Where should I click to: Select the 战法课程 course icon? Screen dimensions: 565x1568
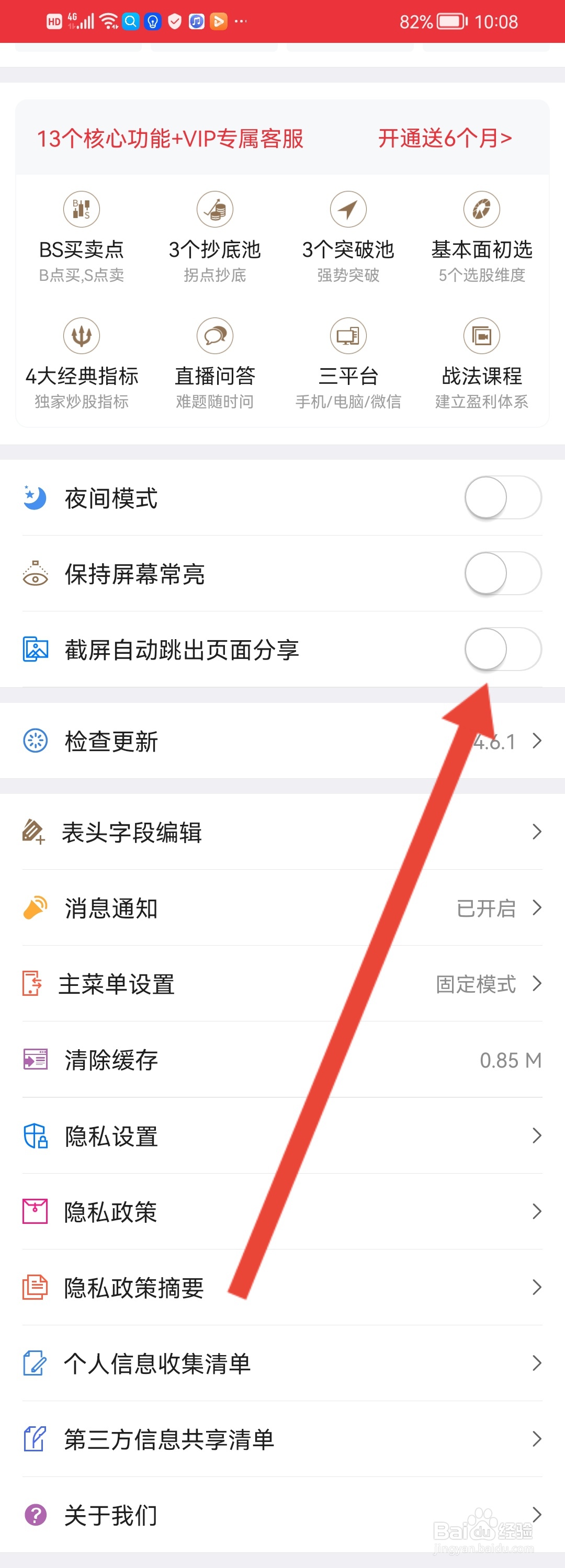[x=482, y=335]
